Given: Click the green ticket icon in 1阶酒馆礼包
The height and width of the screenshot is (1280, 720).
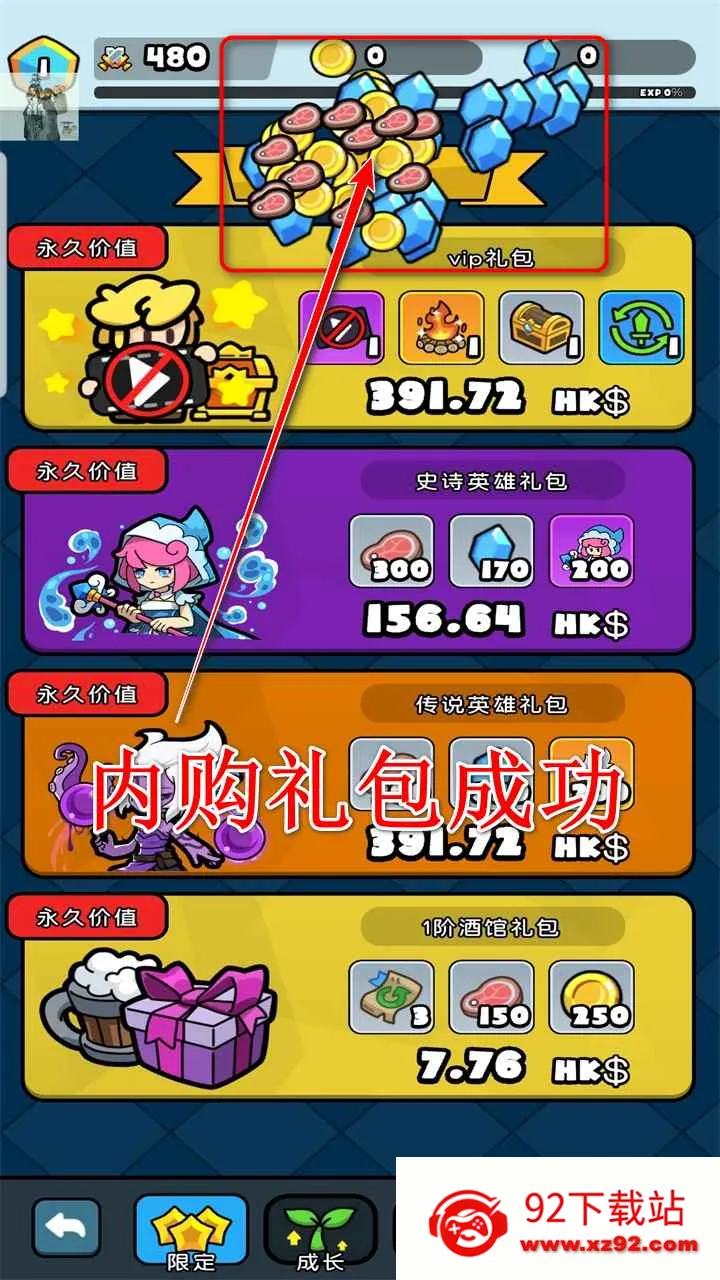Looking at the screenshot, I should [393, 997].
